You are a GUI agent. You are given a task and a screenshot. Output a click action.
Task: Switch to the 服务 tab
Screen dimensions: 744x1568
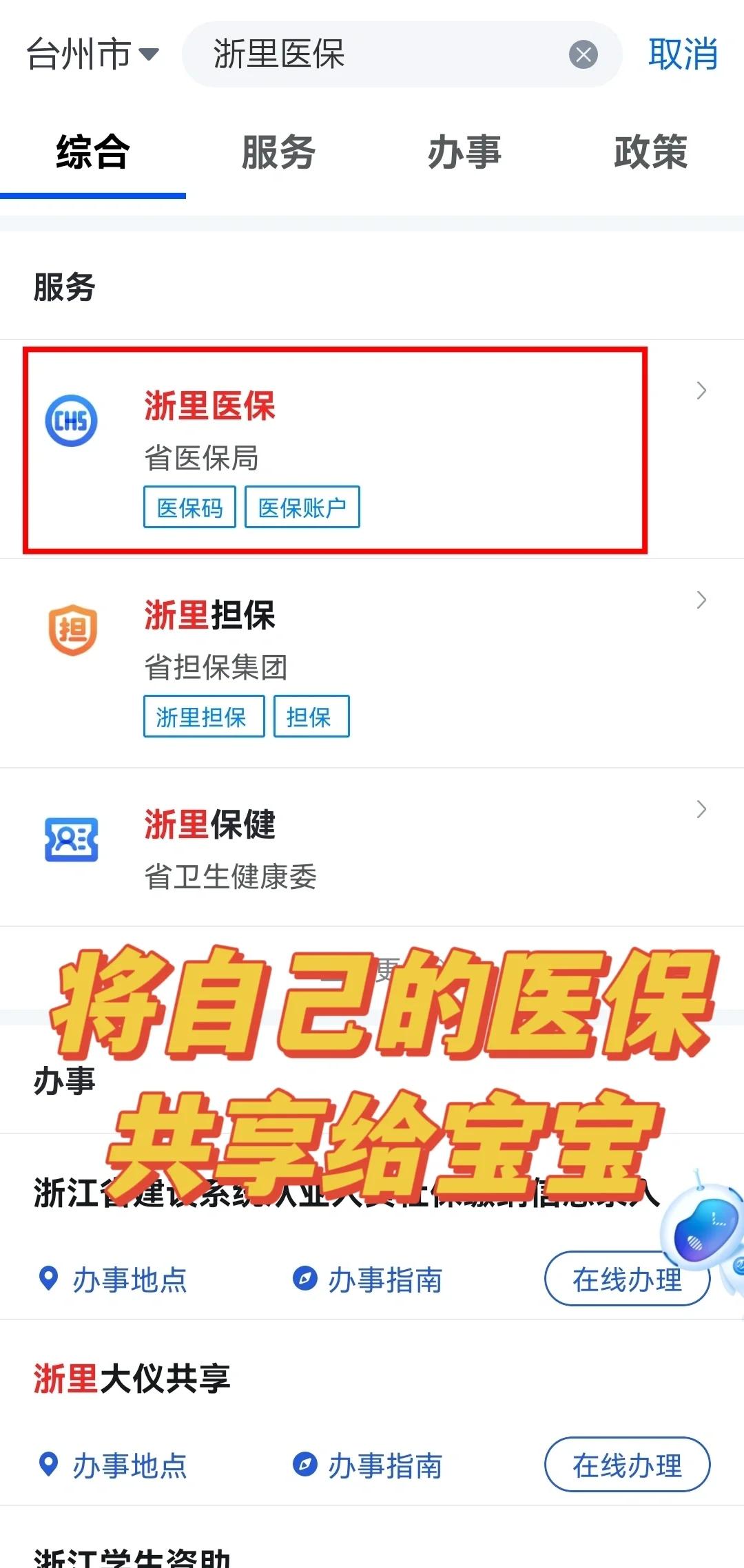point(278,152)
